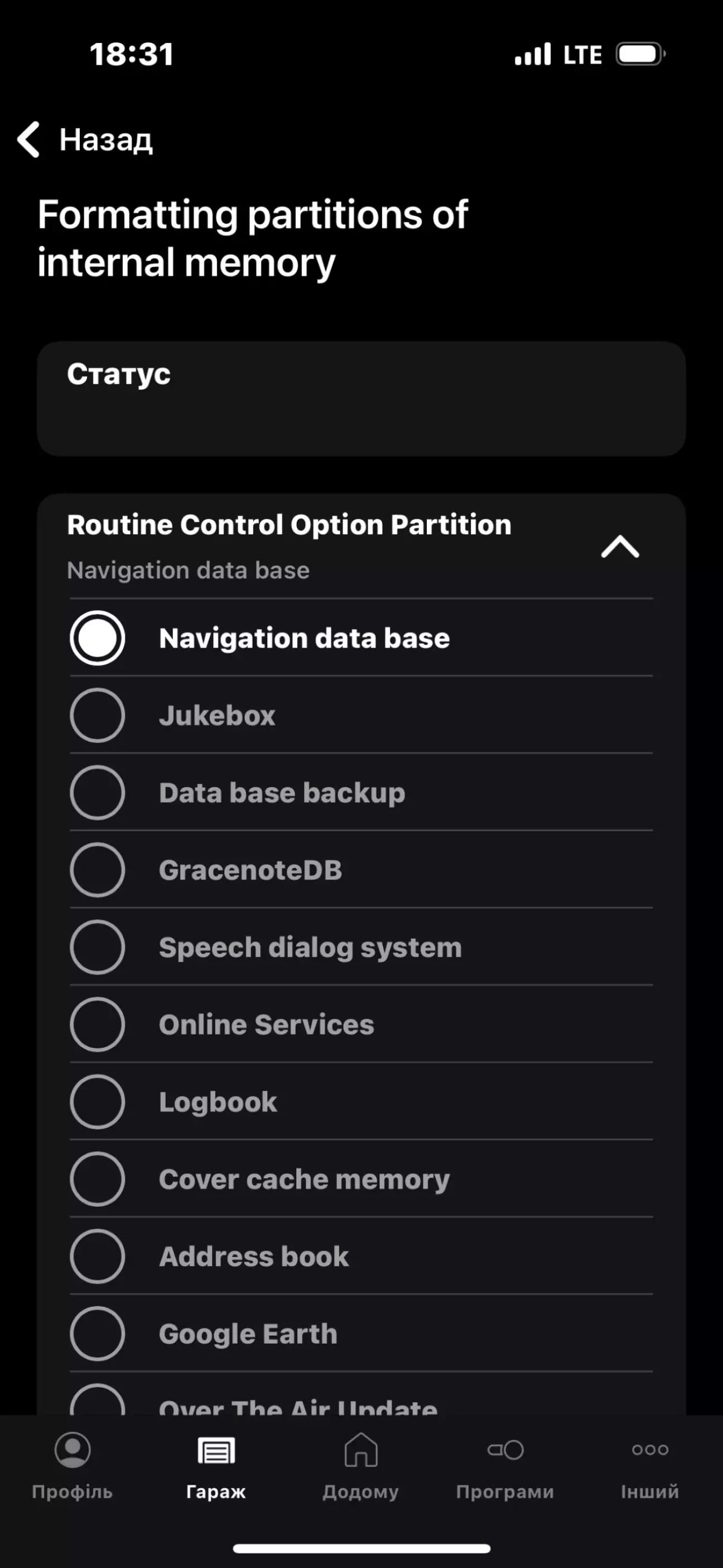
Task: Select the Logbook option
Action: pos(361,1102)
